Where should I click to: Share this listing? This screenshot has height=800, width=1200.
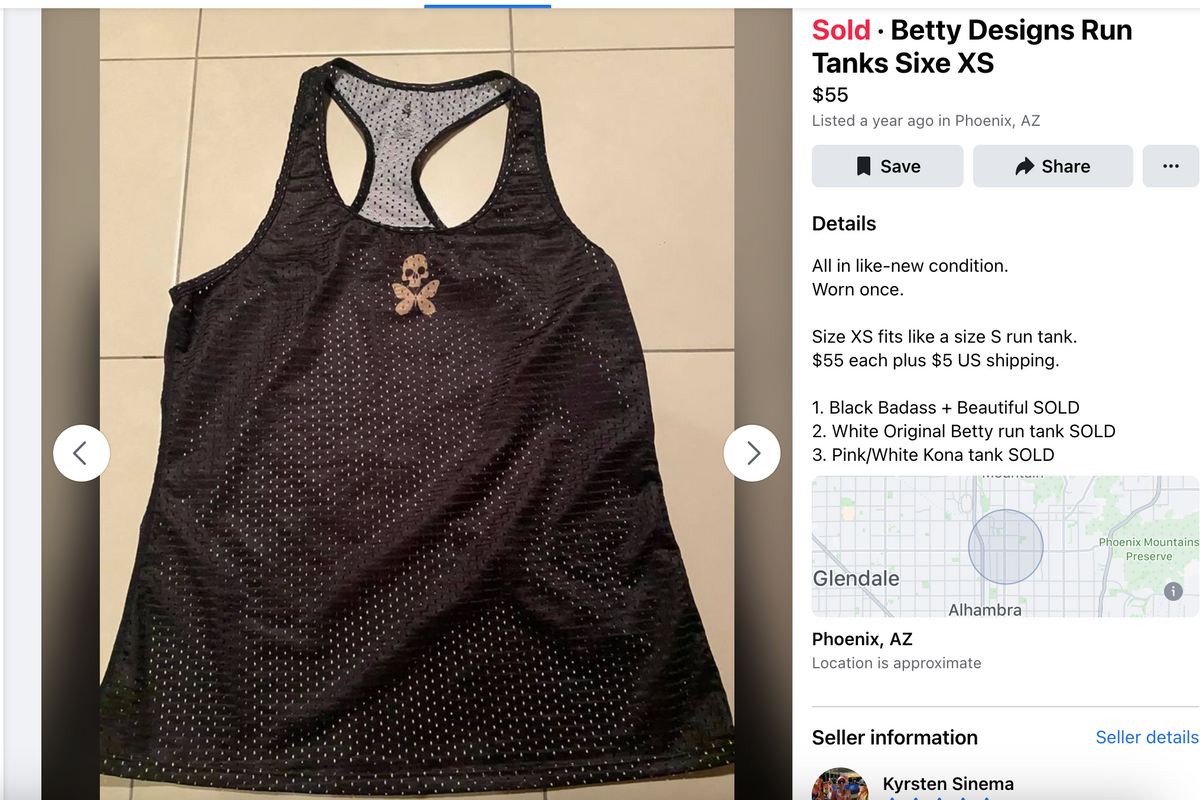[x=1052, y=166]
